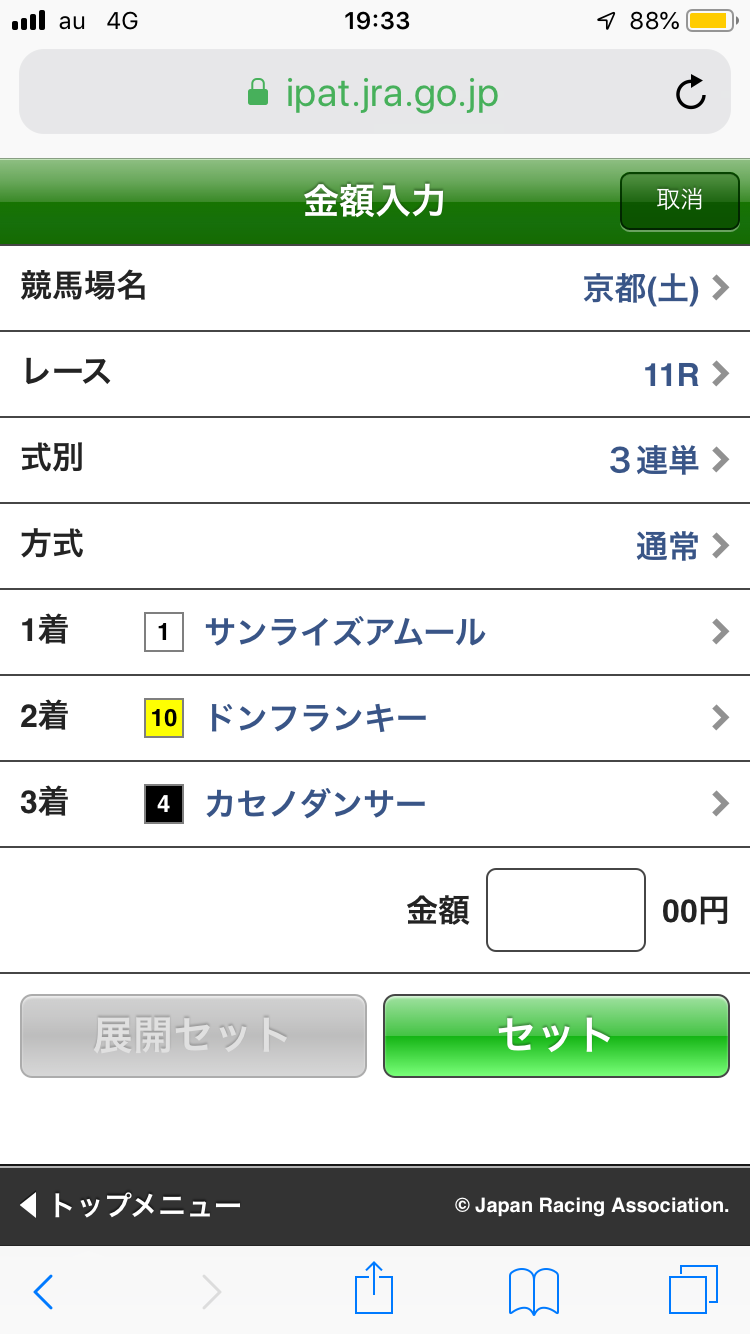Go back in Safari browser
The image size is (750, 1334).
43,1291
